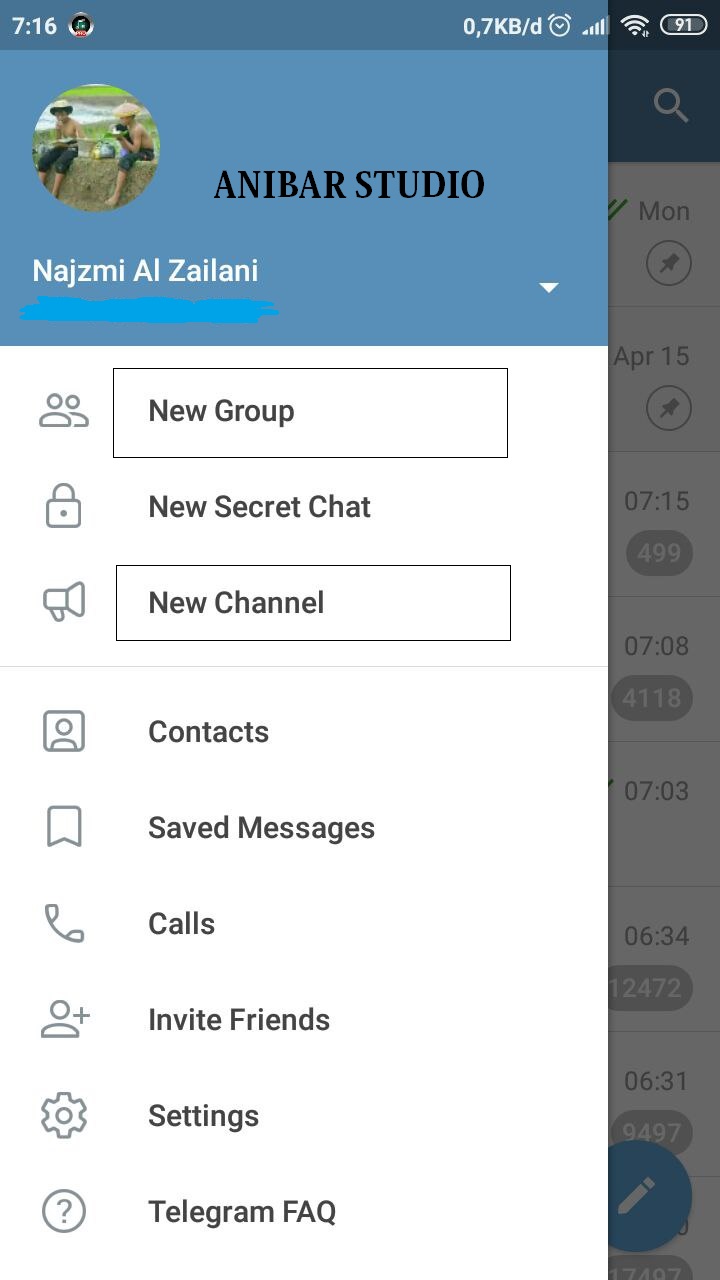Expand the account switcher chevron
Viewport: 720px width, 1280px height.
[548, 287]
